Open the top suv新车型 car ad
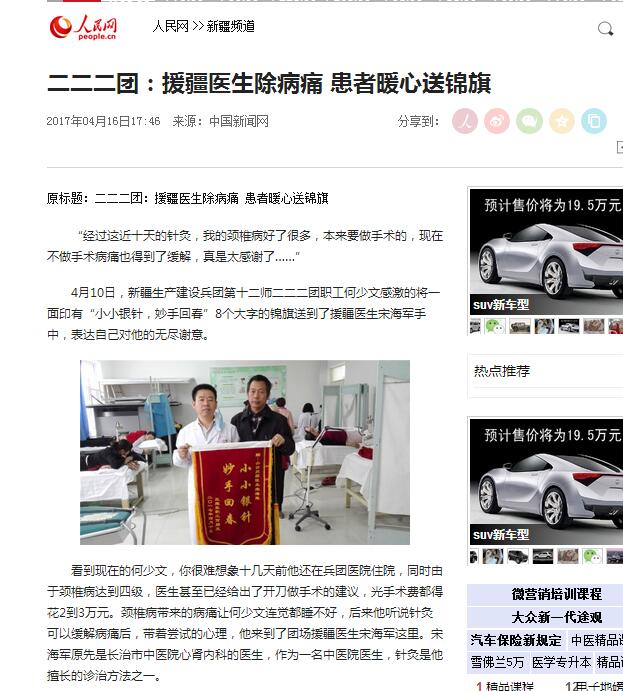This screenshot has width=623, height=691. click(x=545, y=254)
